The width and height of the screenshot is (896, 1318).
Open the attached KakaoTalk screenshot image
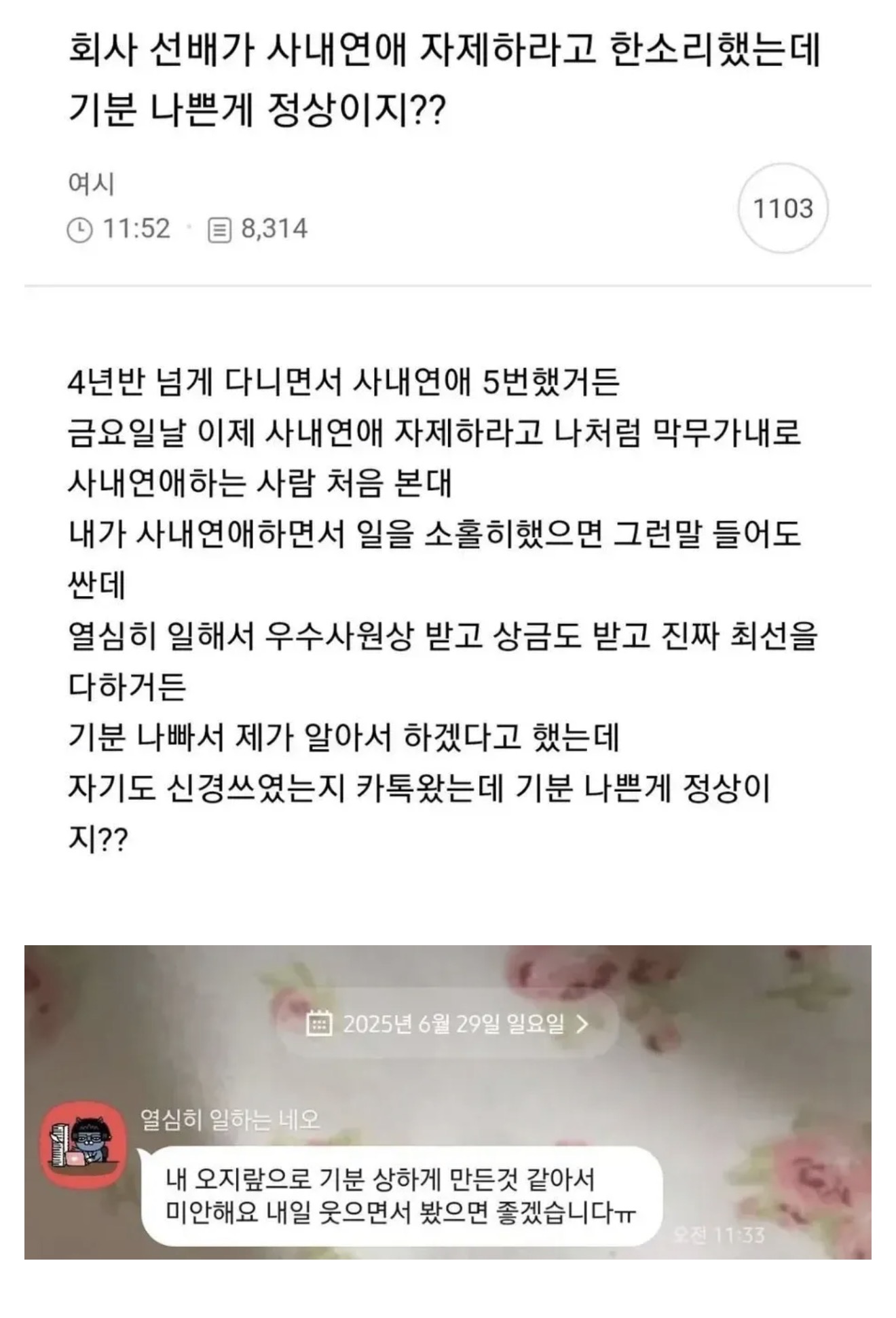click(x=448, y=1102)
